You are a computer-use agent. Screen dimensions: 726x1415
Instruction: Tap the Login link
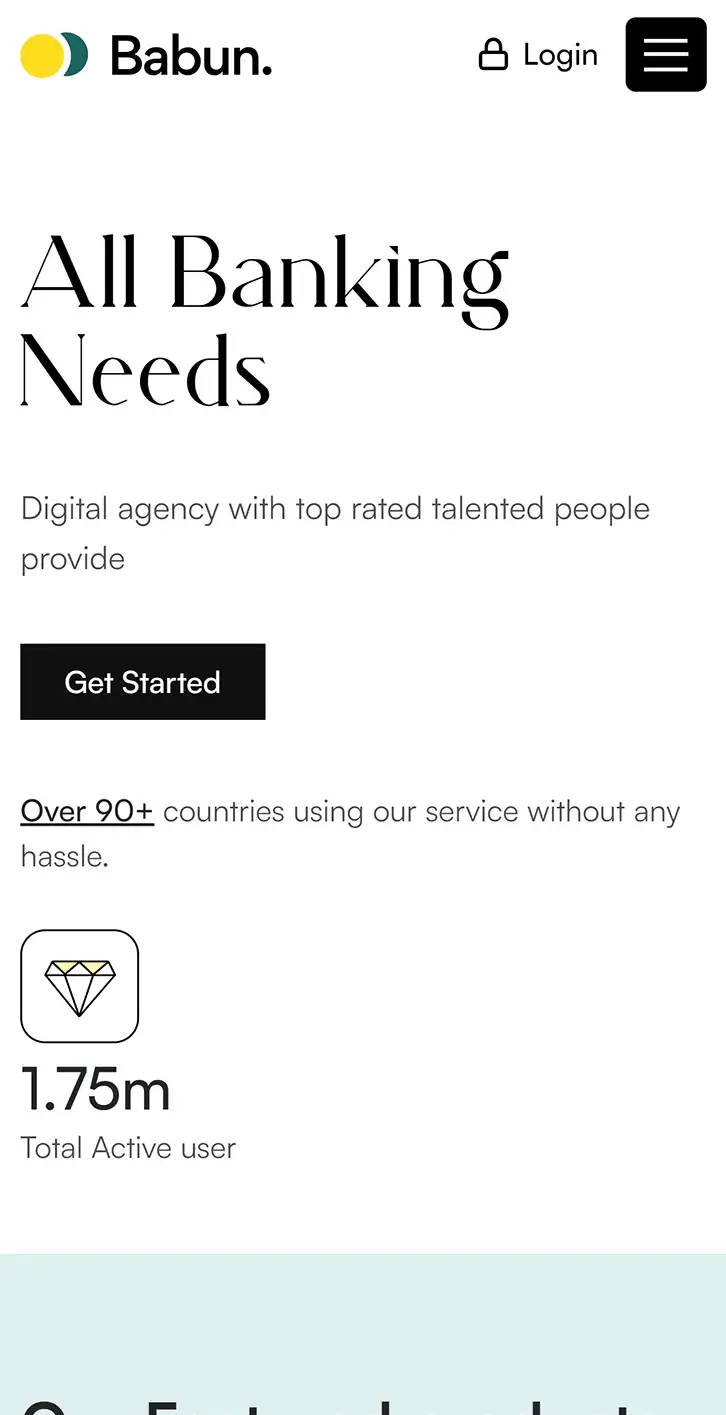click(x=539, y=55)
